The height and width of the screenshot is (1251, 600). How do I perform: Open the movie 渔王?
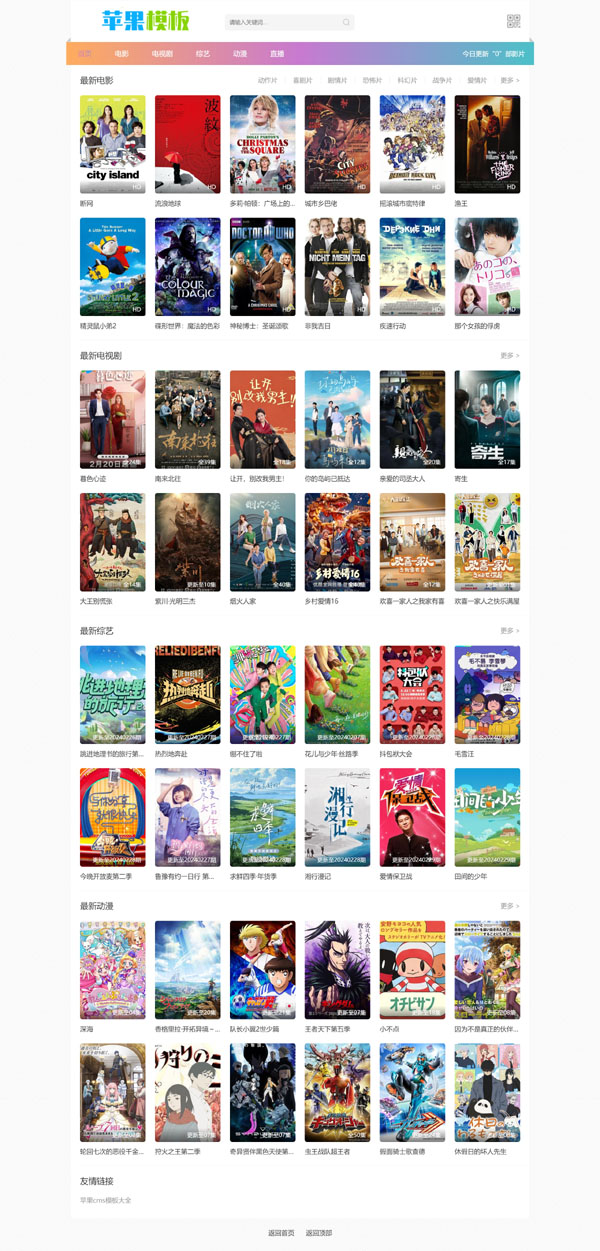tap(487, 144)
